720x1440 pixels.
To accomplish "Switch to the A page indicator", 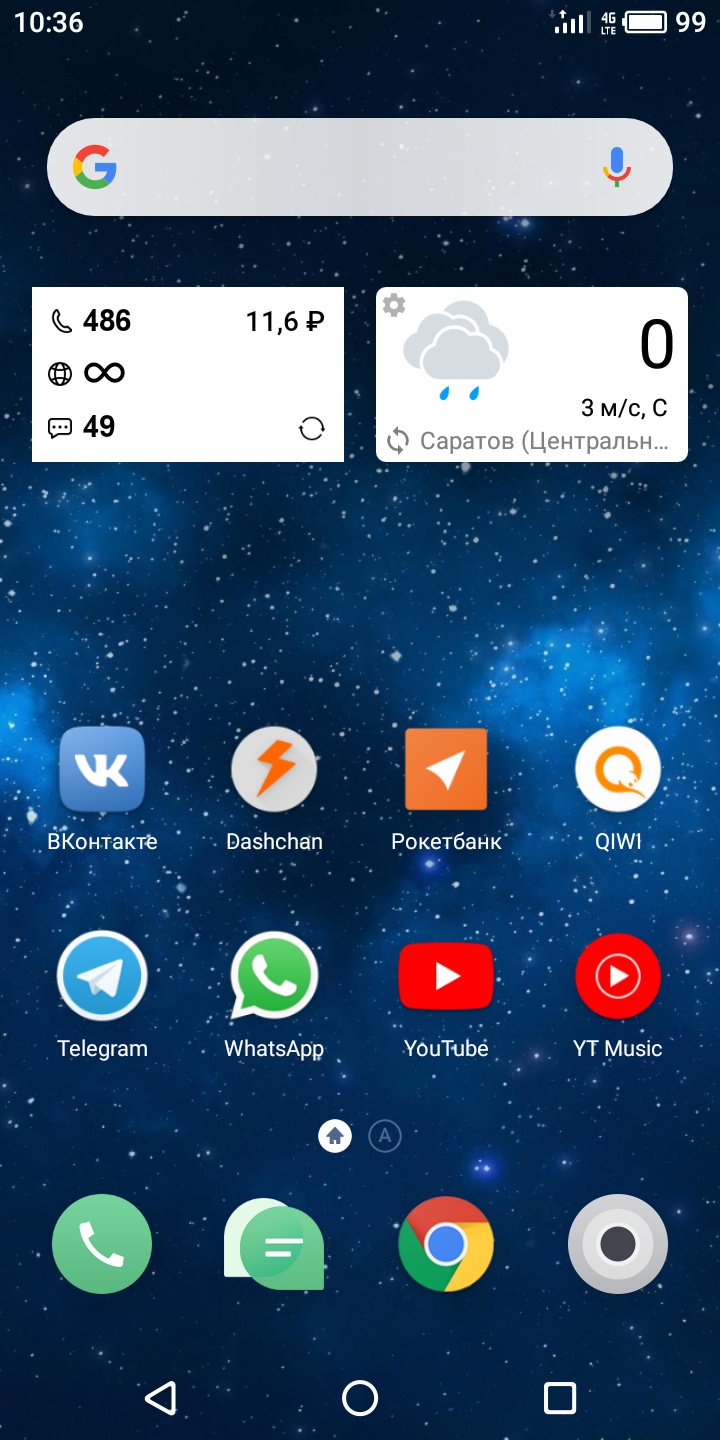I will coord(385,1136).
